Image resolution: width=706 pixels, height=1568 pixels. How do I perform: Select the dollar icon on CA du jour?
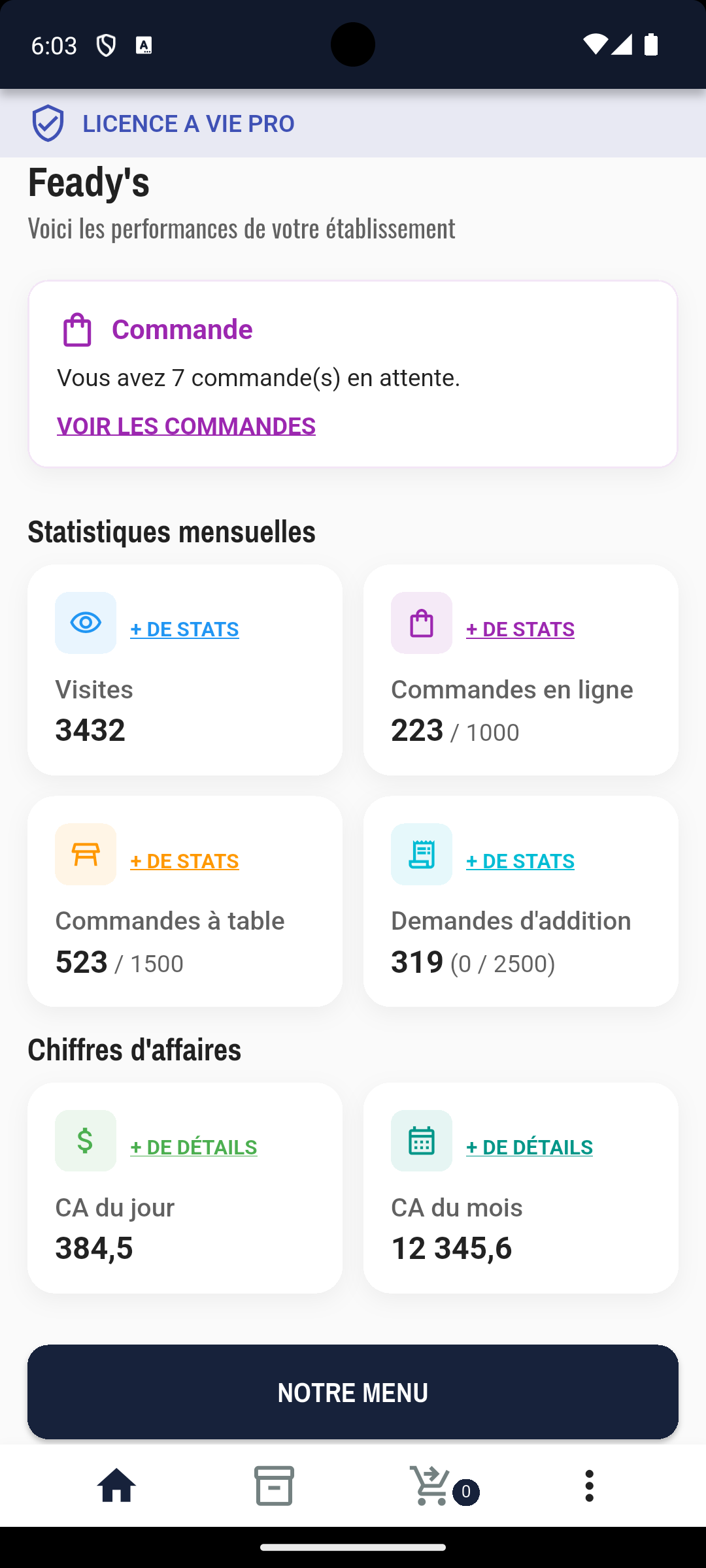tap(85, 1140)
